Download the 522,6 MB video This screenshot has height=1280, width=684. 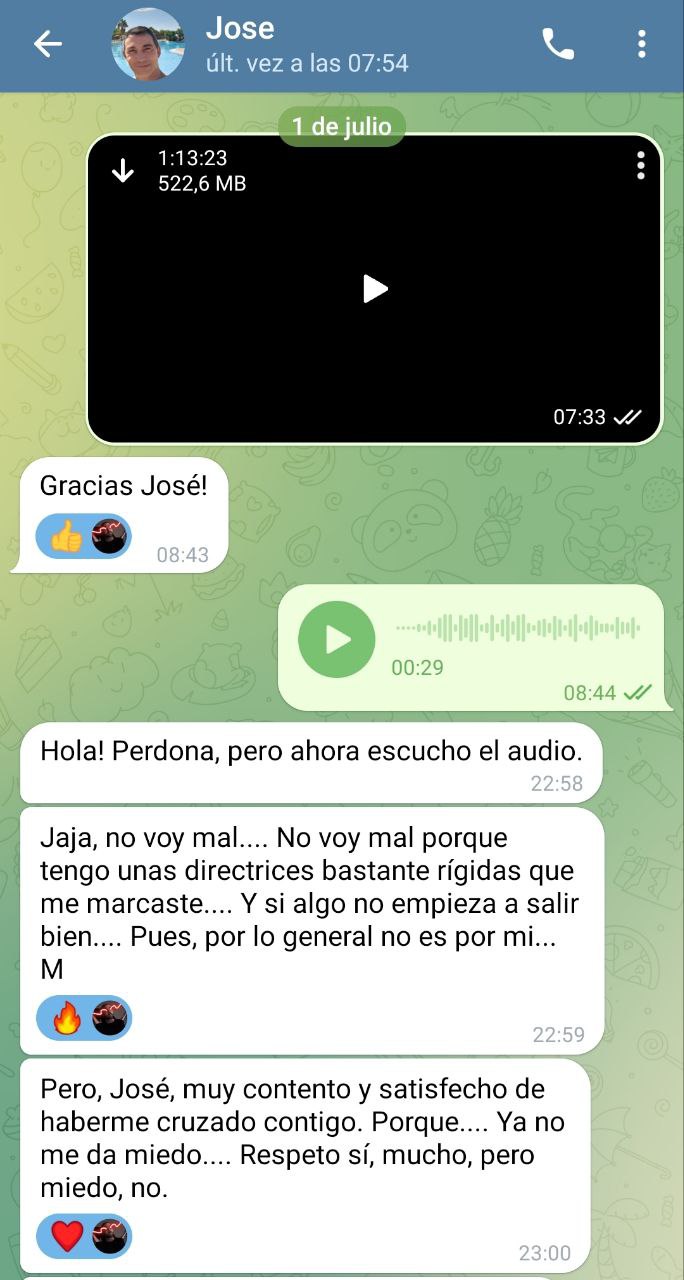click(x=123, y=171)
